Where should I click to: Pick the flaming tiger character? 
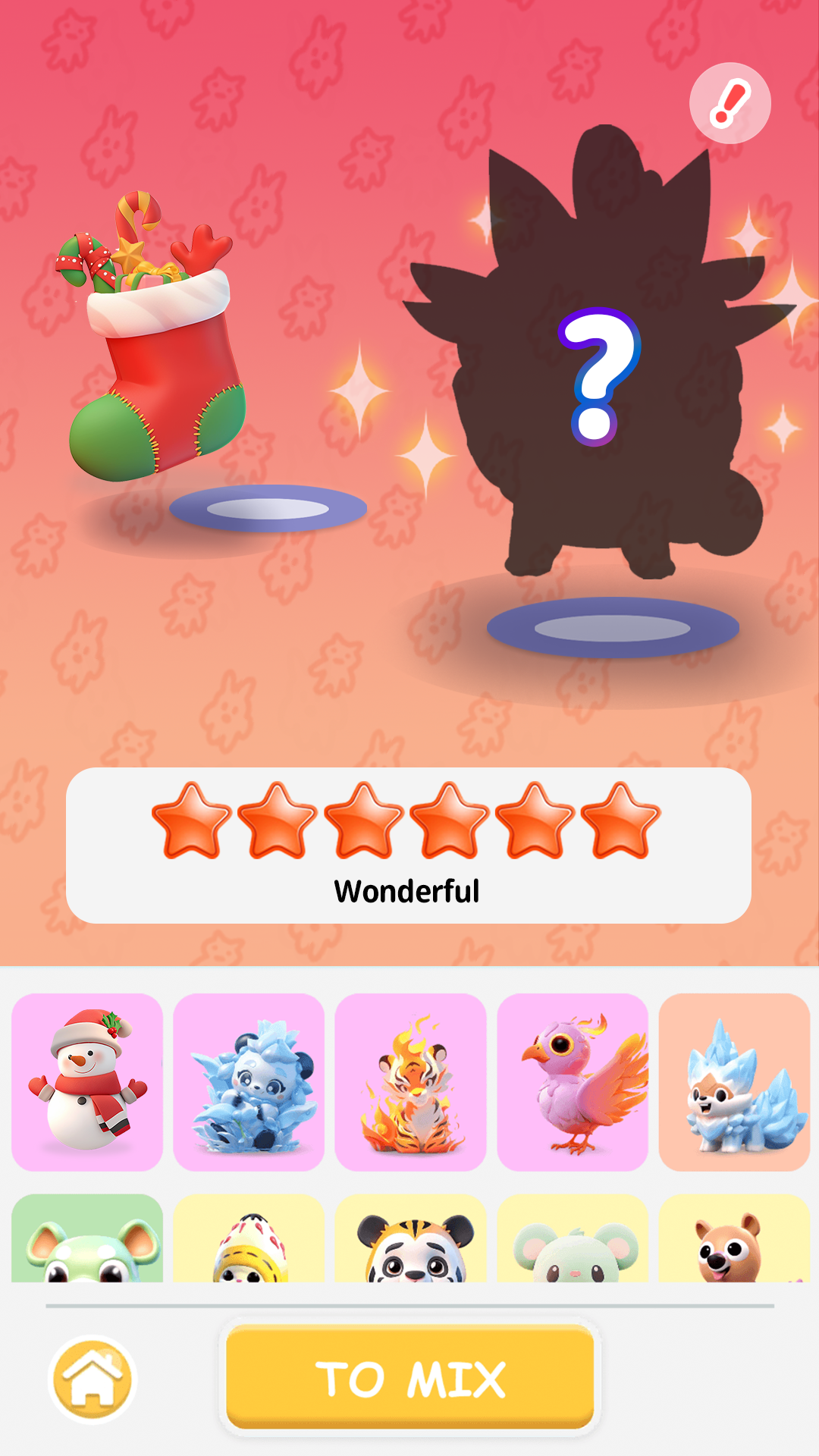[x=410, y=1081]
